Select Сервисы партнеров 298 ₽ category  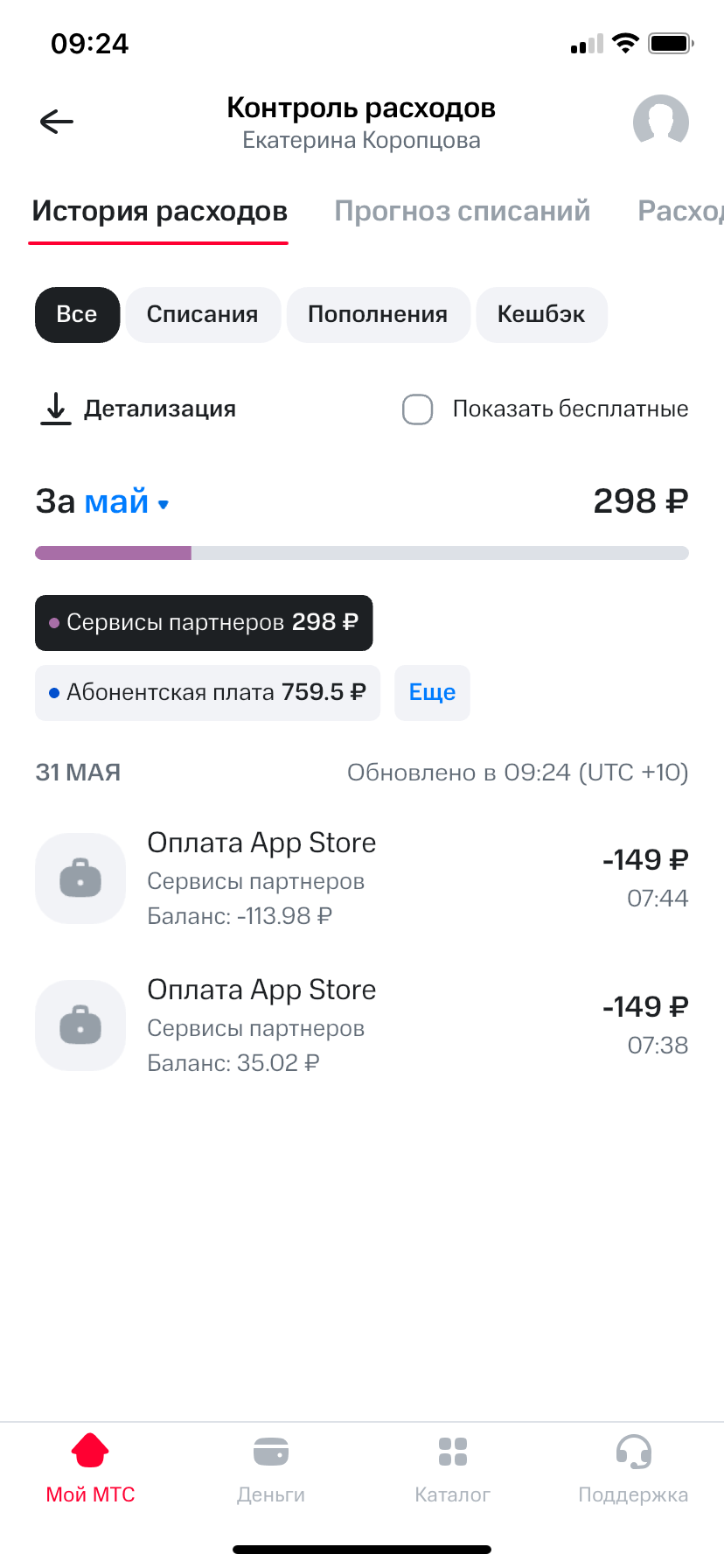(x=204, y=623)
